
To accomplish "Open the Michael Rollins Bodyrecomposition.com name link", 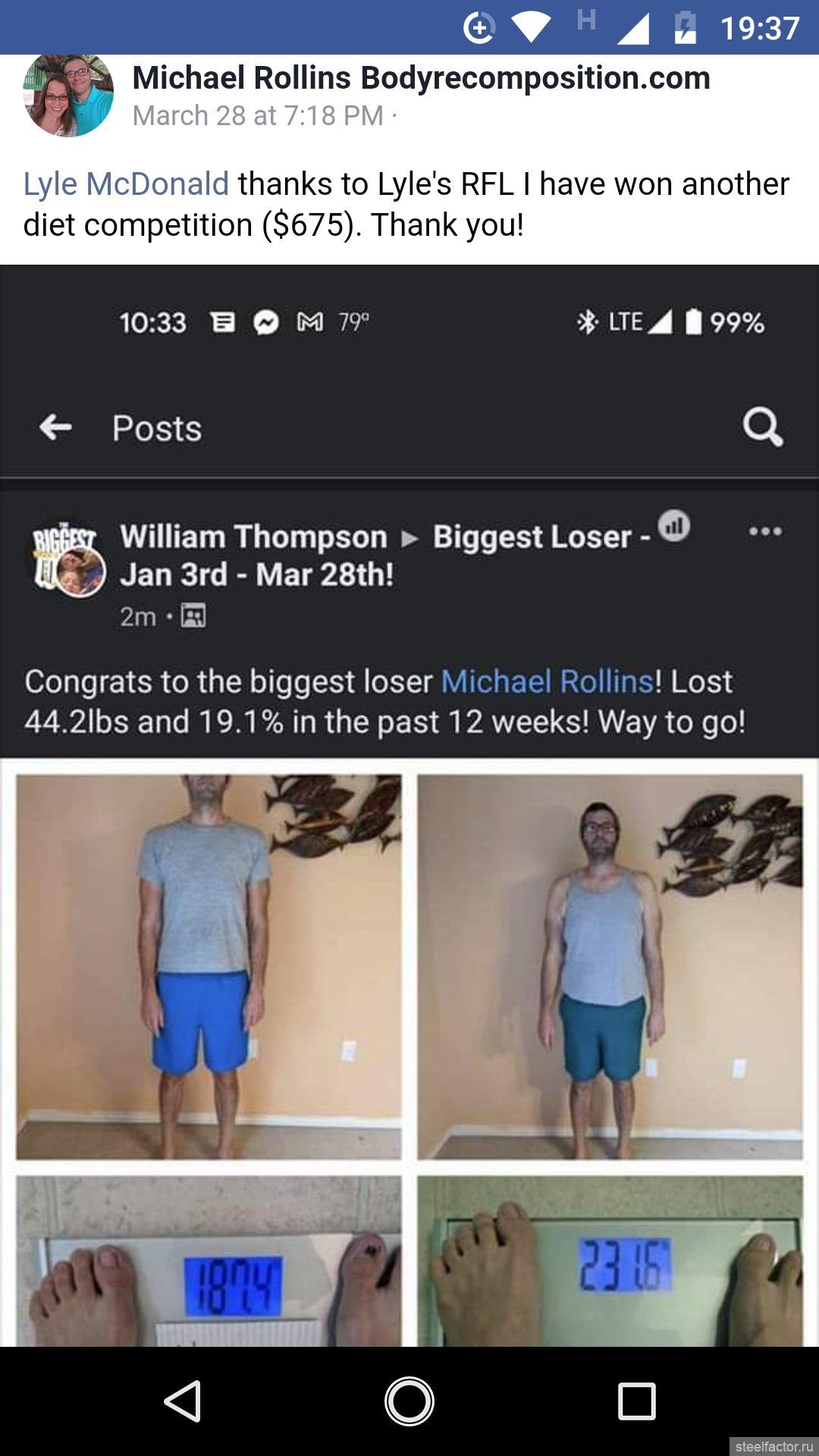I will click(421, 78).
